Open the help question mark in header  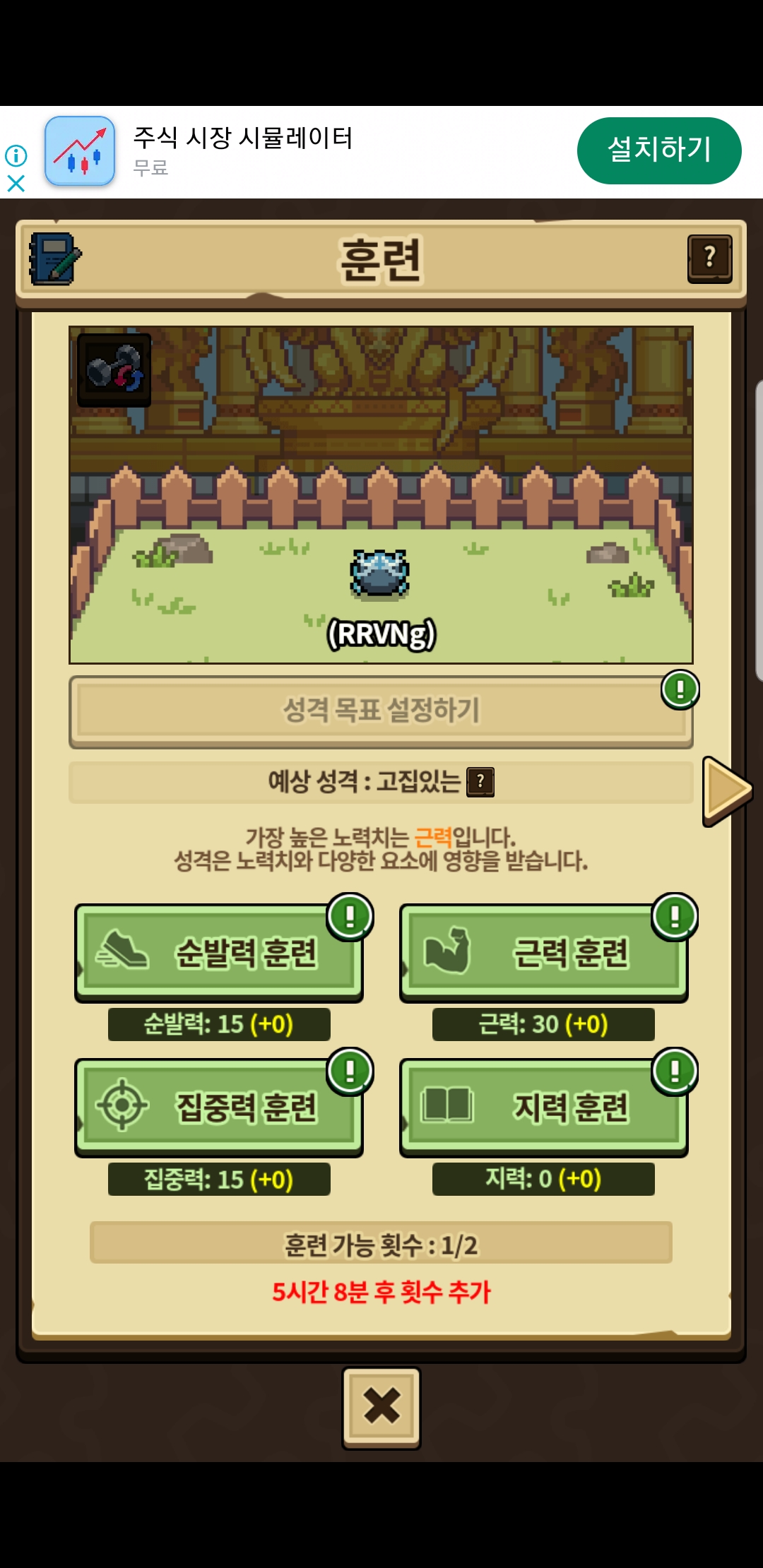pos(709,259)
